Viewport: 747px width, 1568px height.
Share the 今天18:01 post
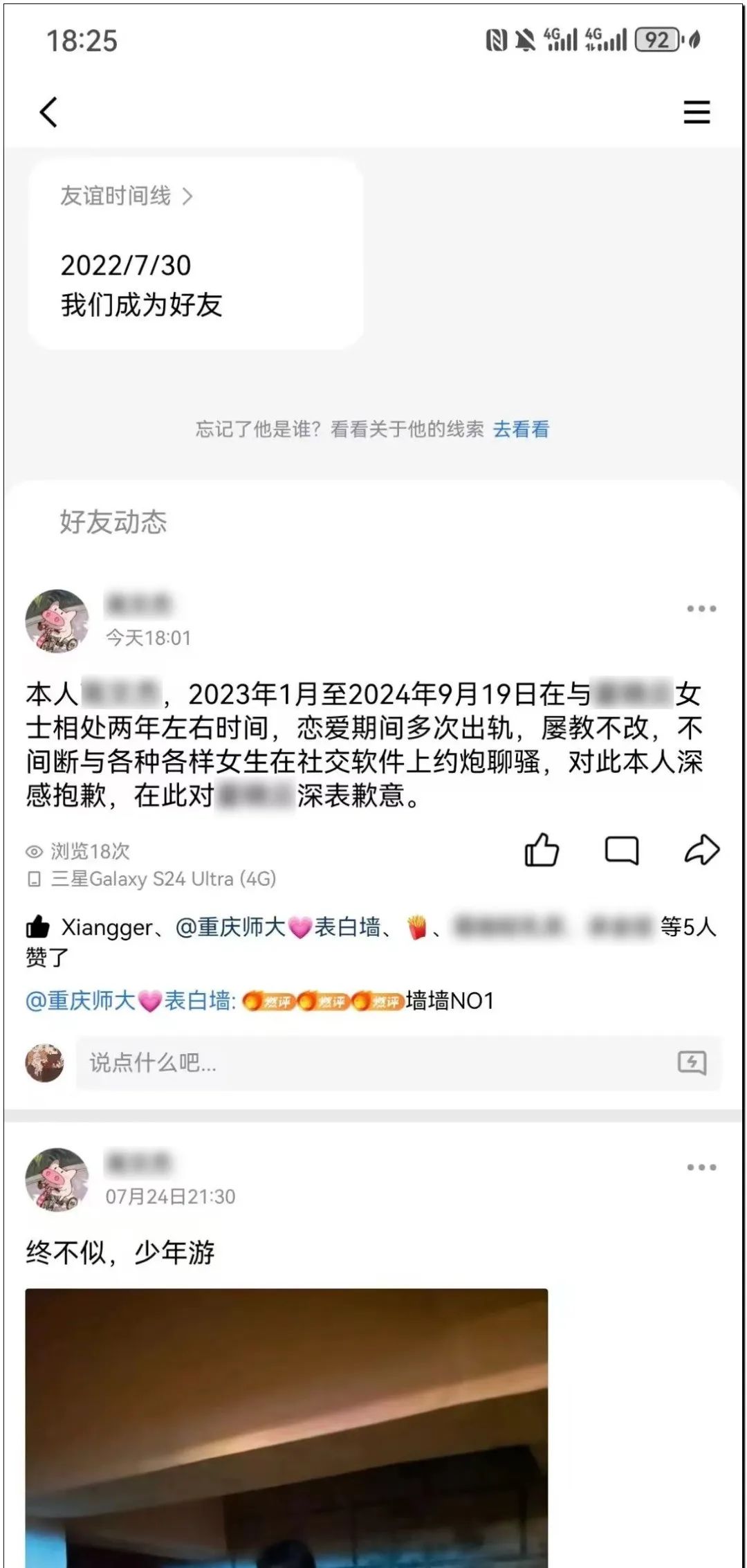701,850
